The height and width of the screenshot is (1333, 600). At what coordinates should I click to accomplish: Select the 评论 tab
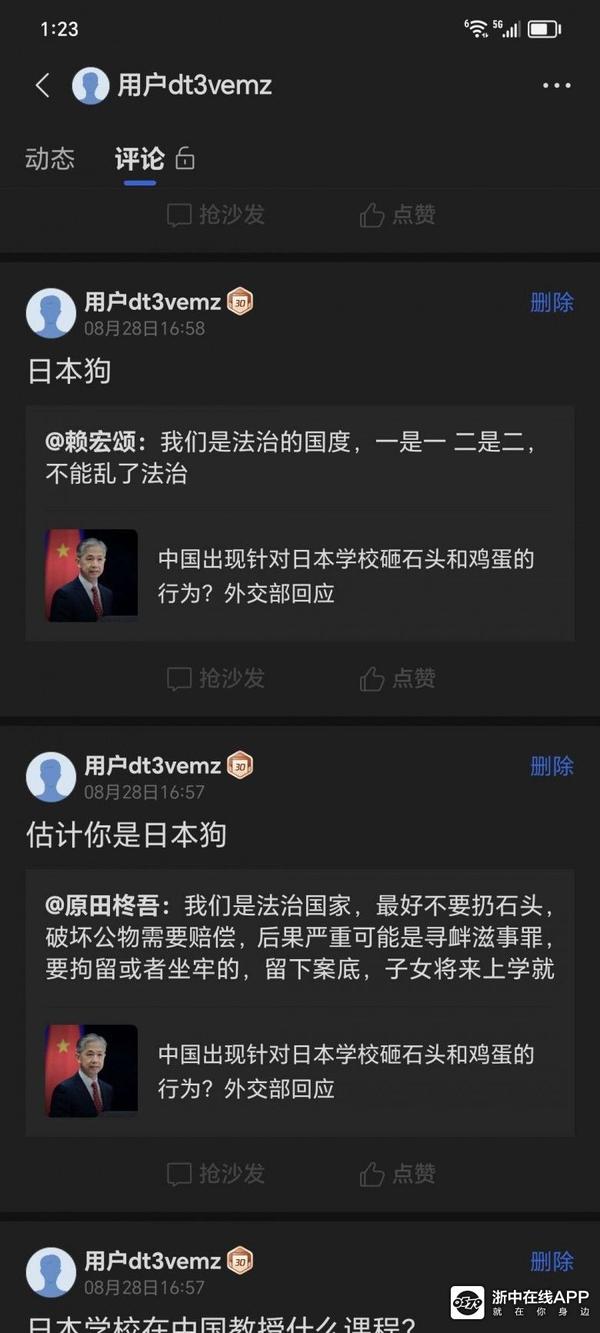139,159
